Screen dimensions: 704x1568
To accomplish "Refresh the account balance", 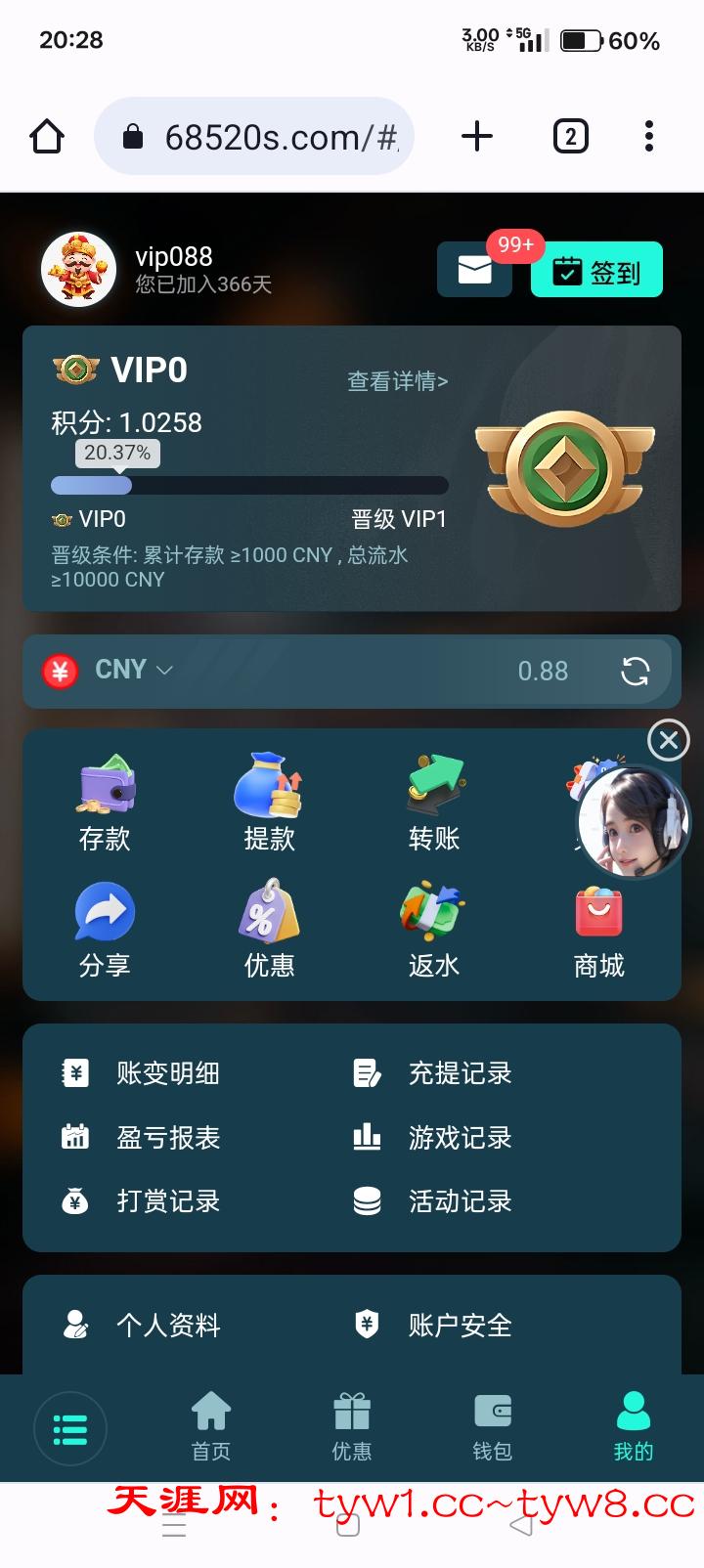I will point(635,671).
